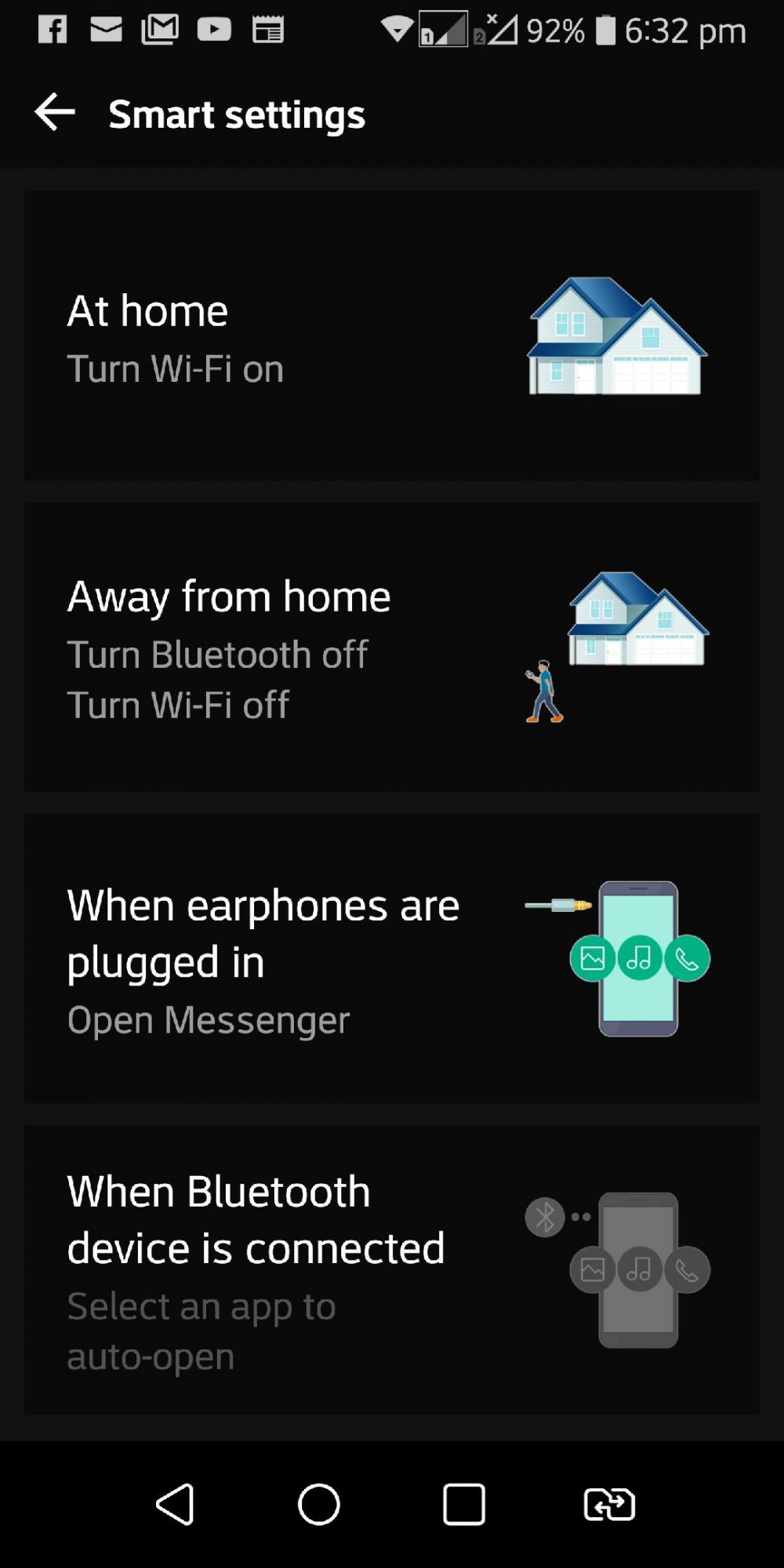The width and height of the screenshot is (784, 1568).
Task: Open When earphones are plugged in
Action: point(390,958)
